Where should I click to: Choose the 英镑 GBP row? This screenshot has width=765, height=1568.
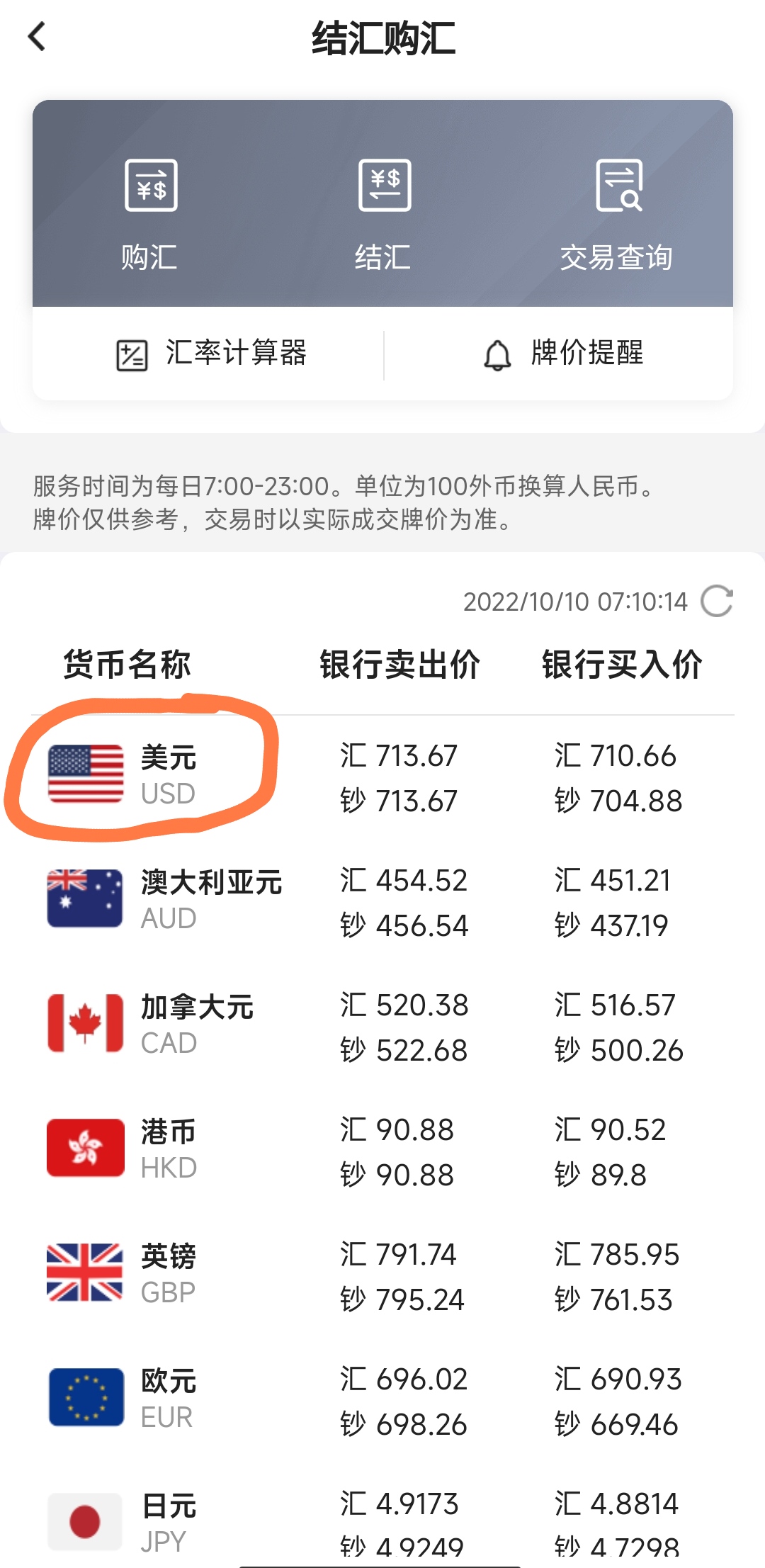click(382, 1276)
